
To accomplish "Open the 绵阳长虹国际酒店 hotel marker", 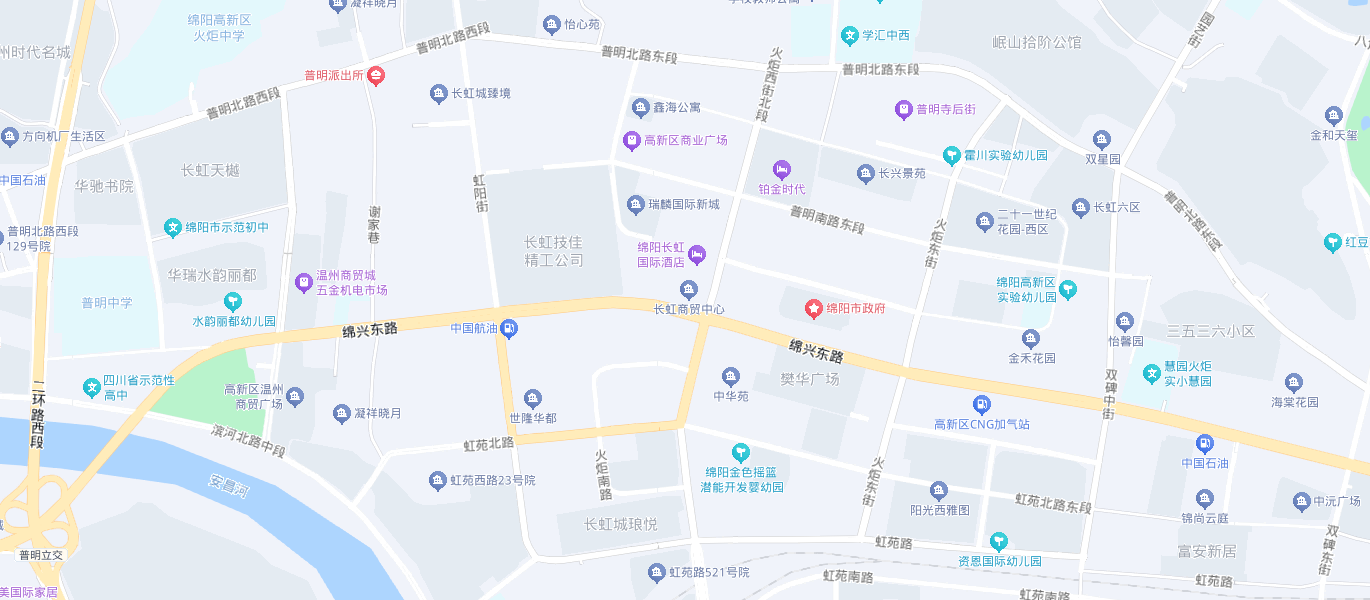I will click(x=697, y=254).
